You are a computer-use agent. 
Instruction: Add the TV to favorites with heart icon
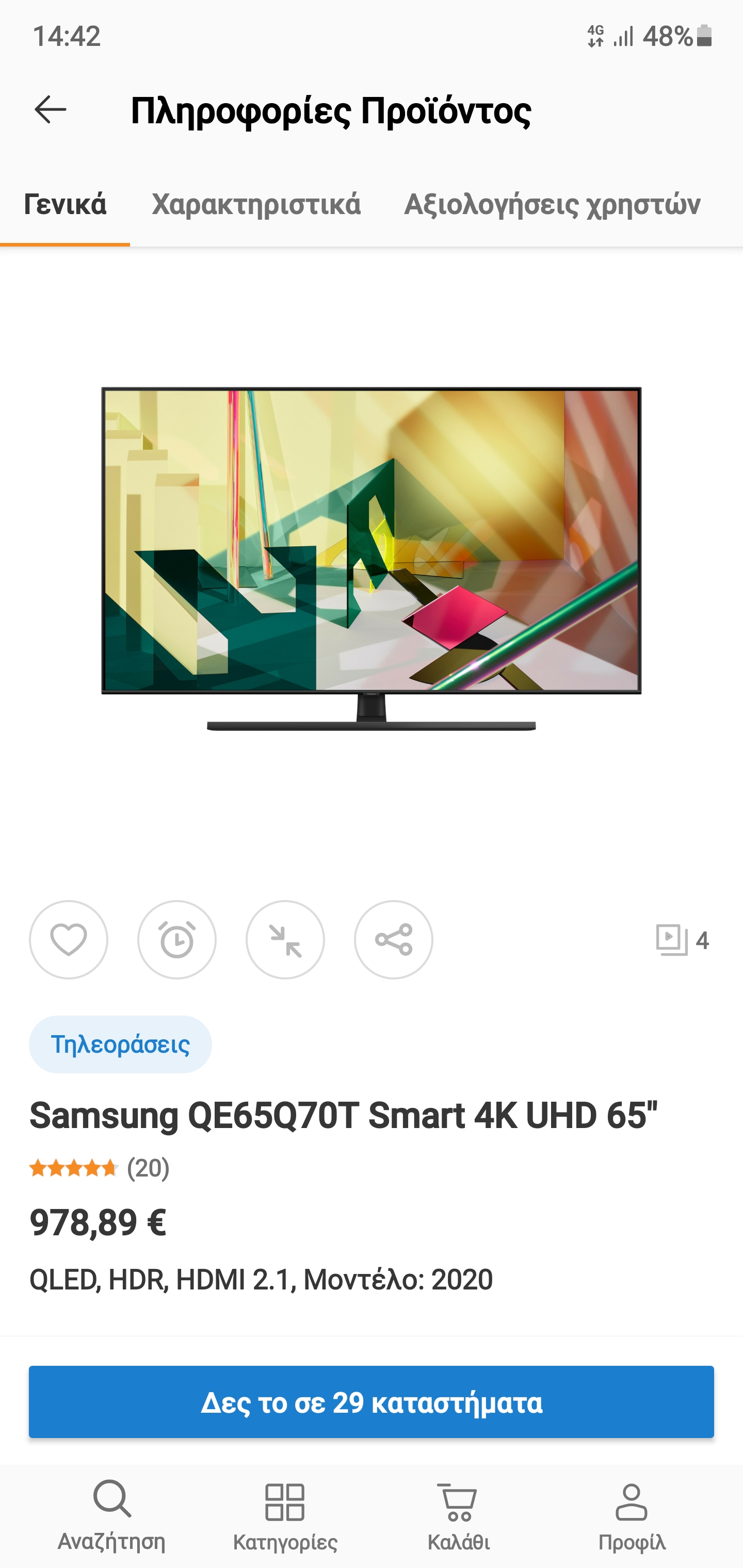(69, 940)
